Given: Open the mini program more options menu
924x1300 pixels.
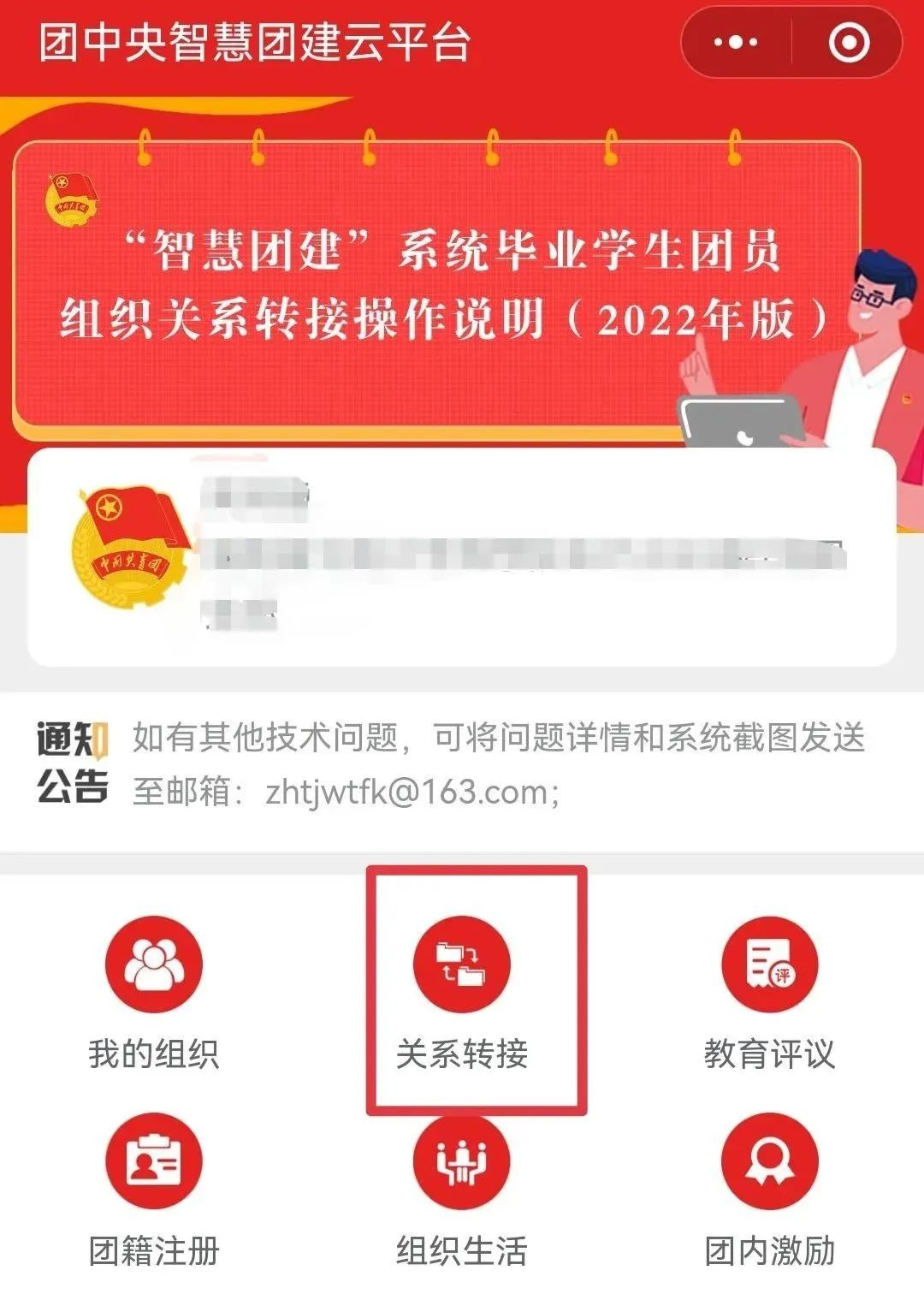Looking at the screenshot, I should pyautogui.click(x=736, y=42).
